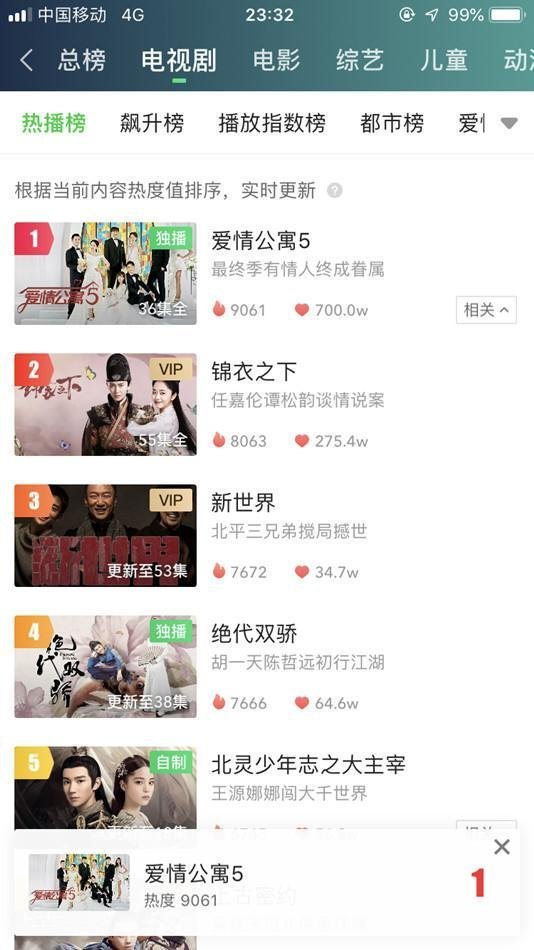Expand the ranking categories dropdown arrow
Viewport: 534px width, 950px height.
509,124
